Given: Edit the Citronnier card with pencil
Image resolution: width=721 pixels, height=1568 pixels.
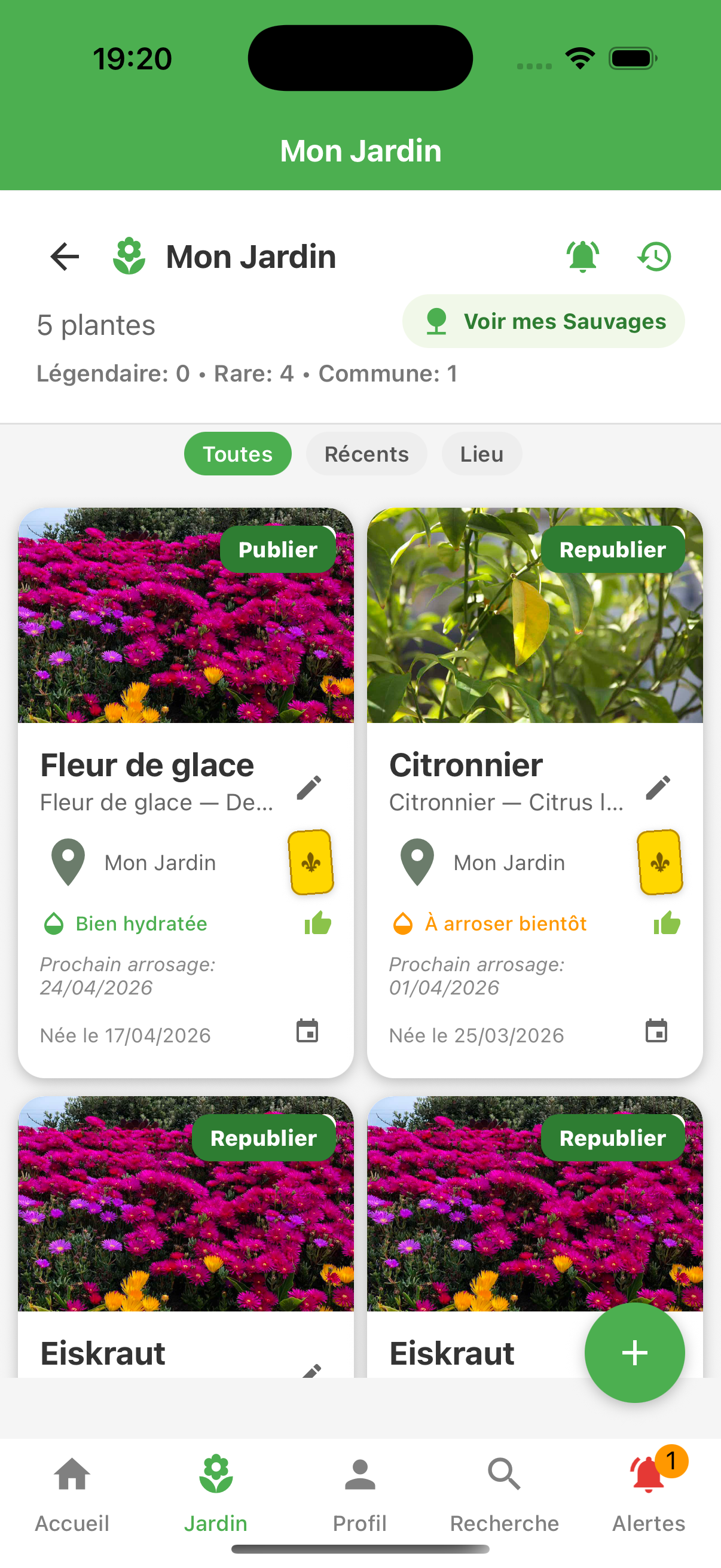Looking at the screenshot, I should click(x=658, y=787).
